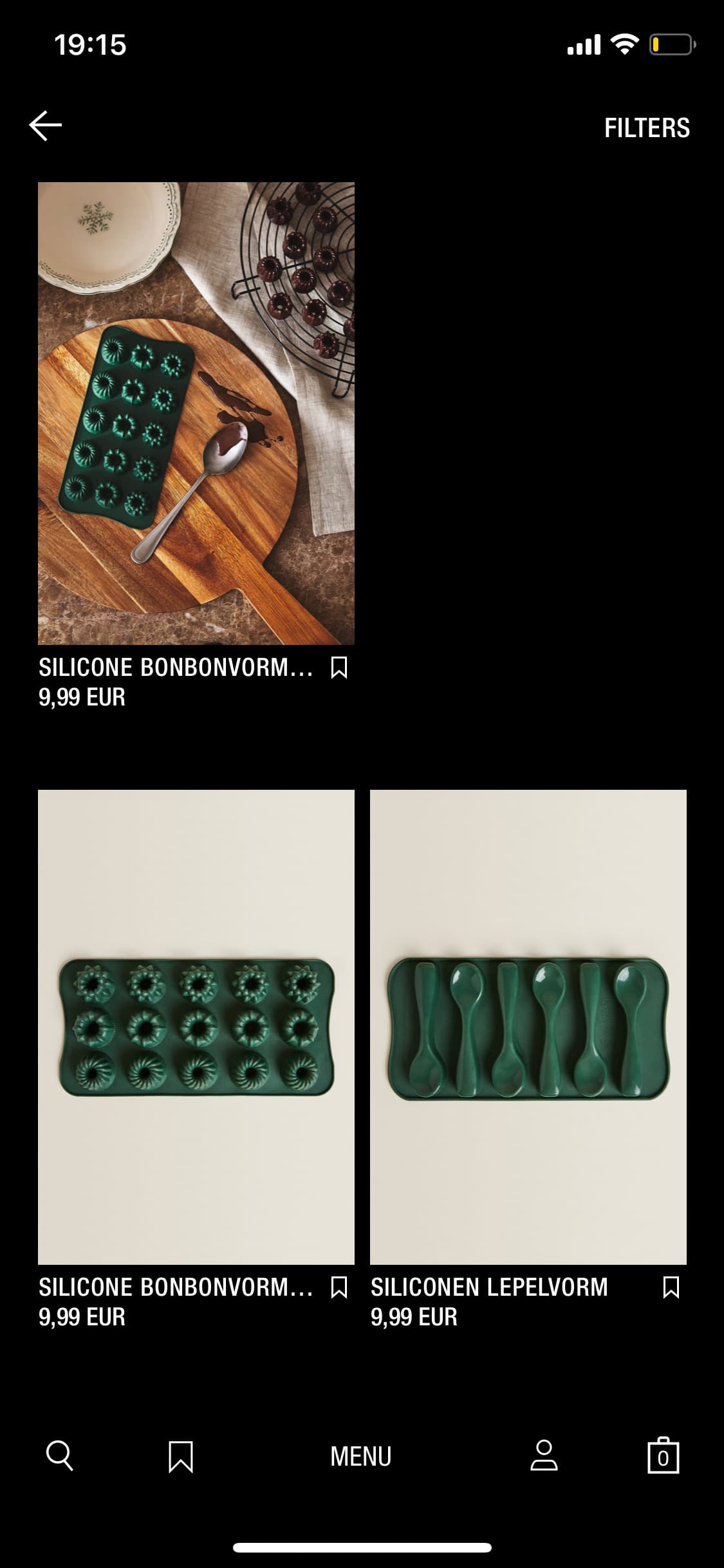Open the bonbon mould on the wooden board

196,413
